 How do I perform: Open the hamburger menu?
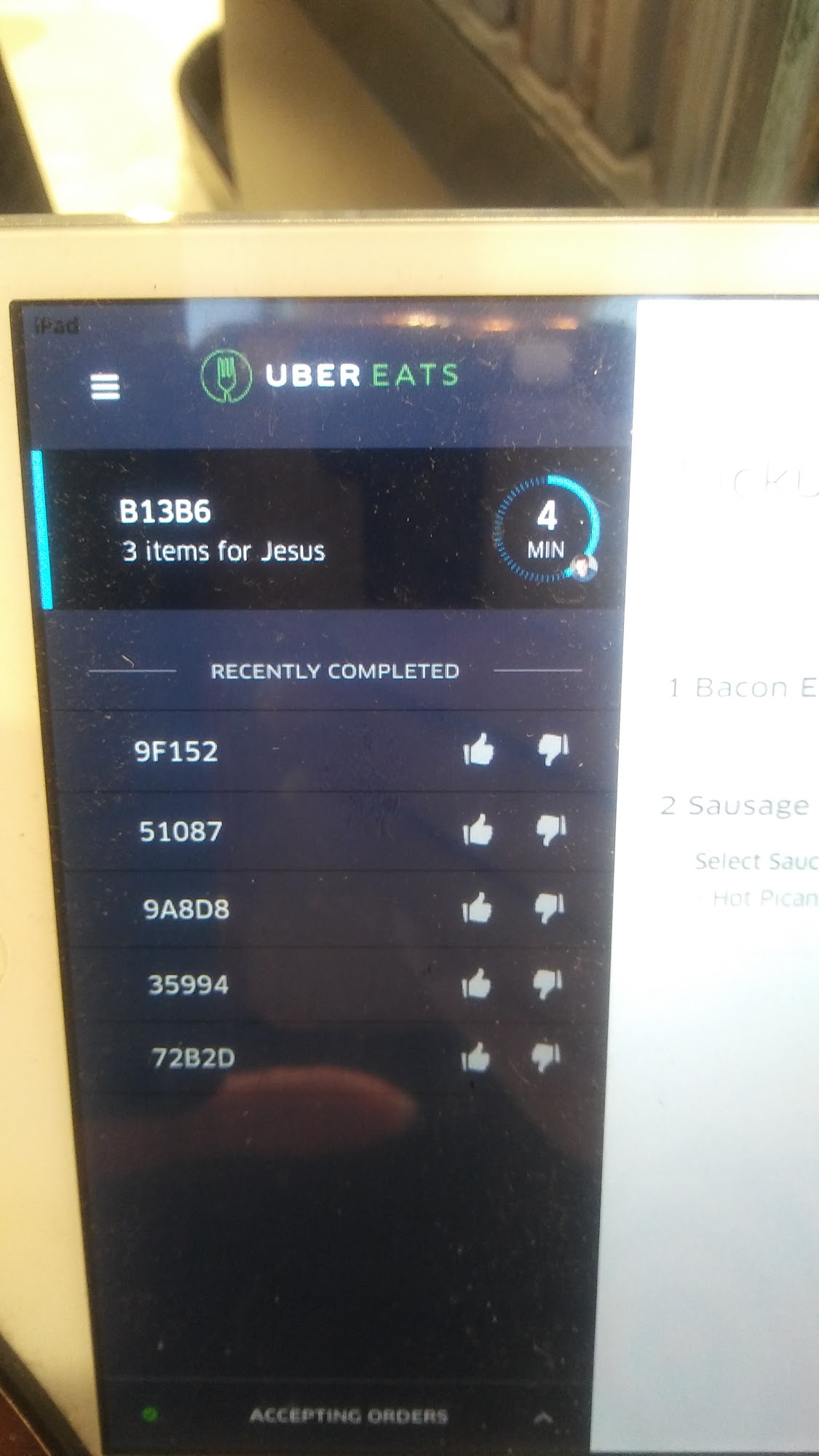click(x=105, y=387)
